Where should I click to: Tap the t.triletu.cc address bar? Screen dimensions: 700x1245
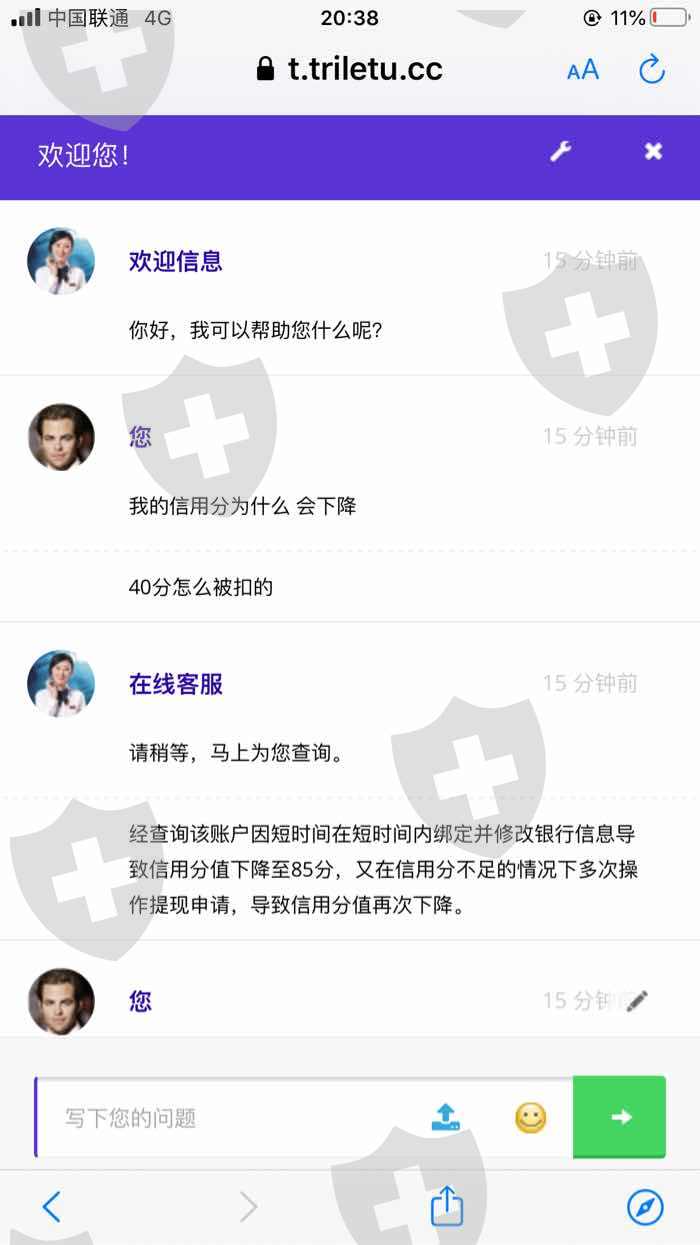350,69
